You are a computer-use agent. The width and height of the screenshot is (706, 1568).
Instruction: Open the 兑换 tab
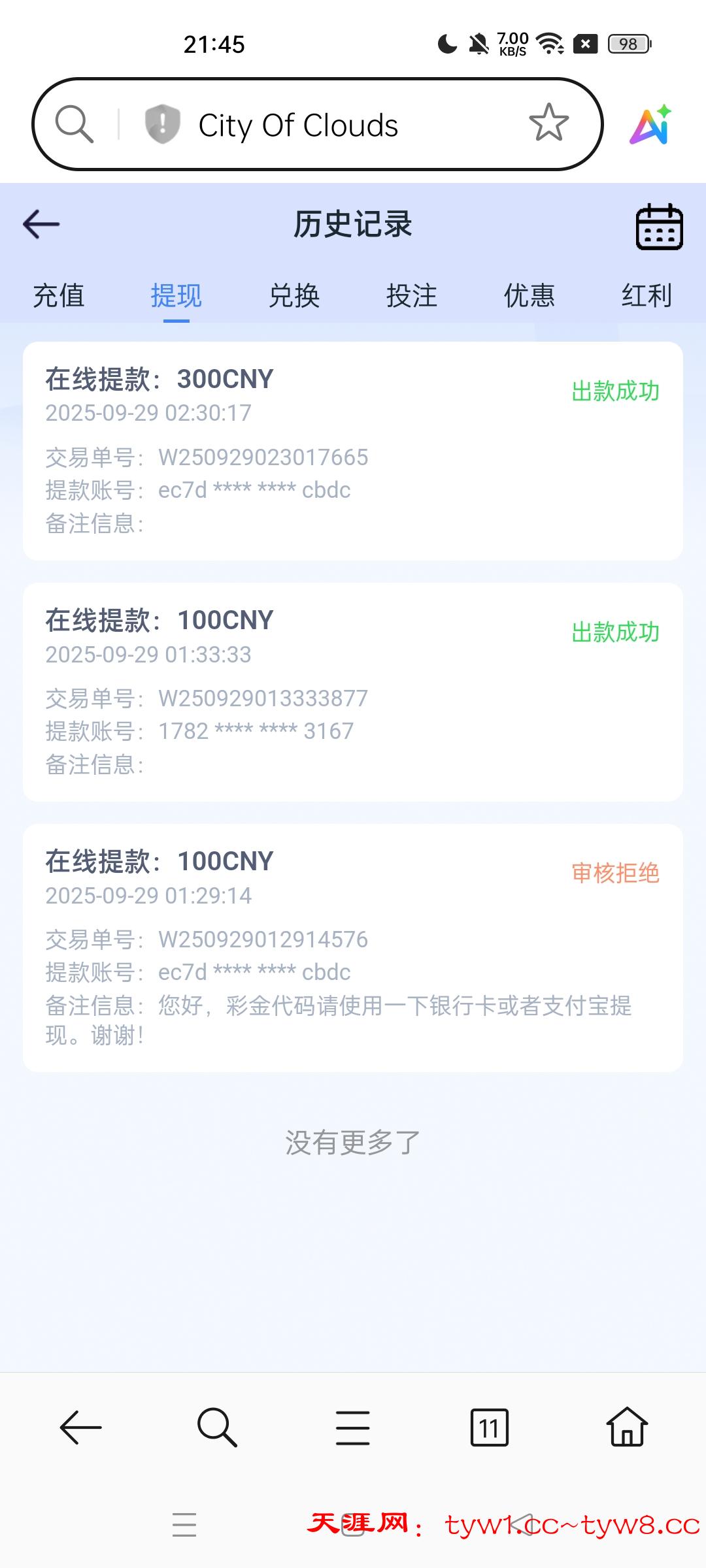click(x=295, y=295)
